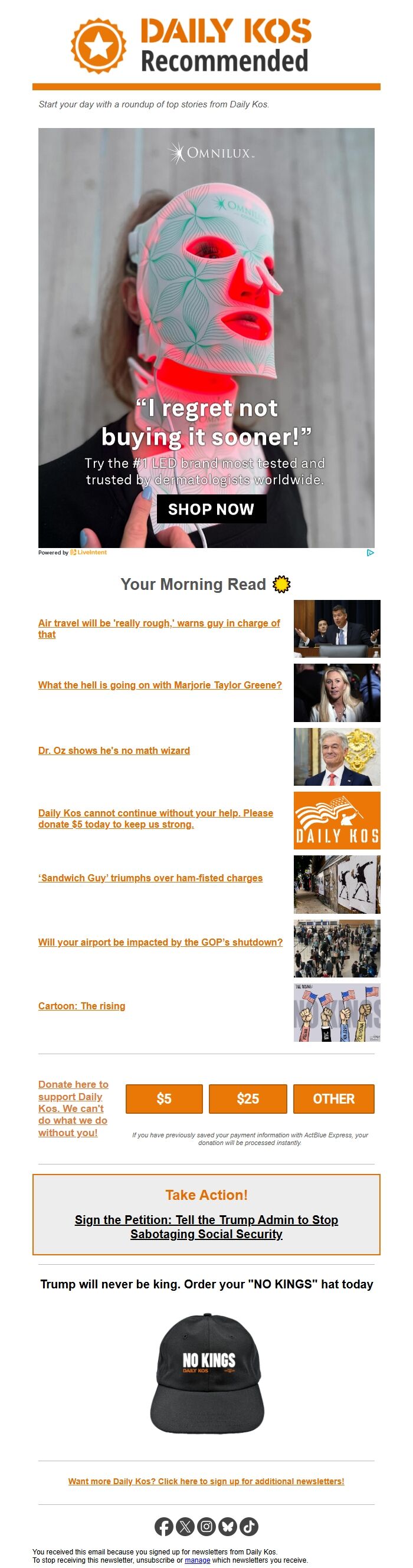Visit the Daily Kos Facebook page

[x=164, y=1527]
